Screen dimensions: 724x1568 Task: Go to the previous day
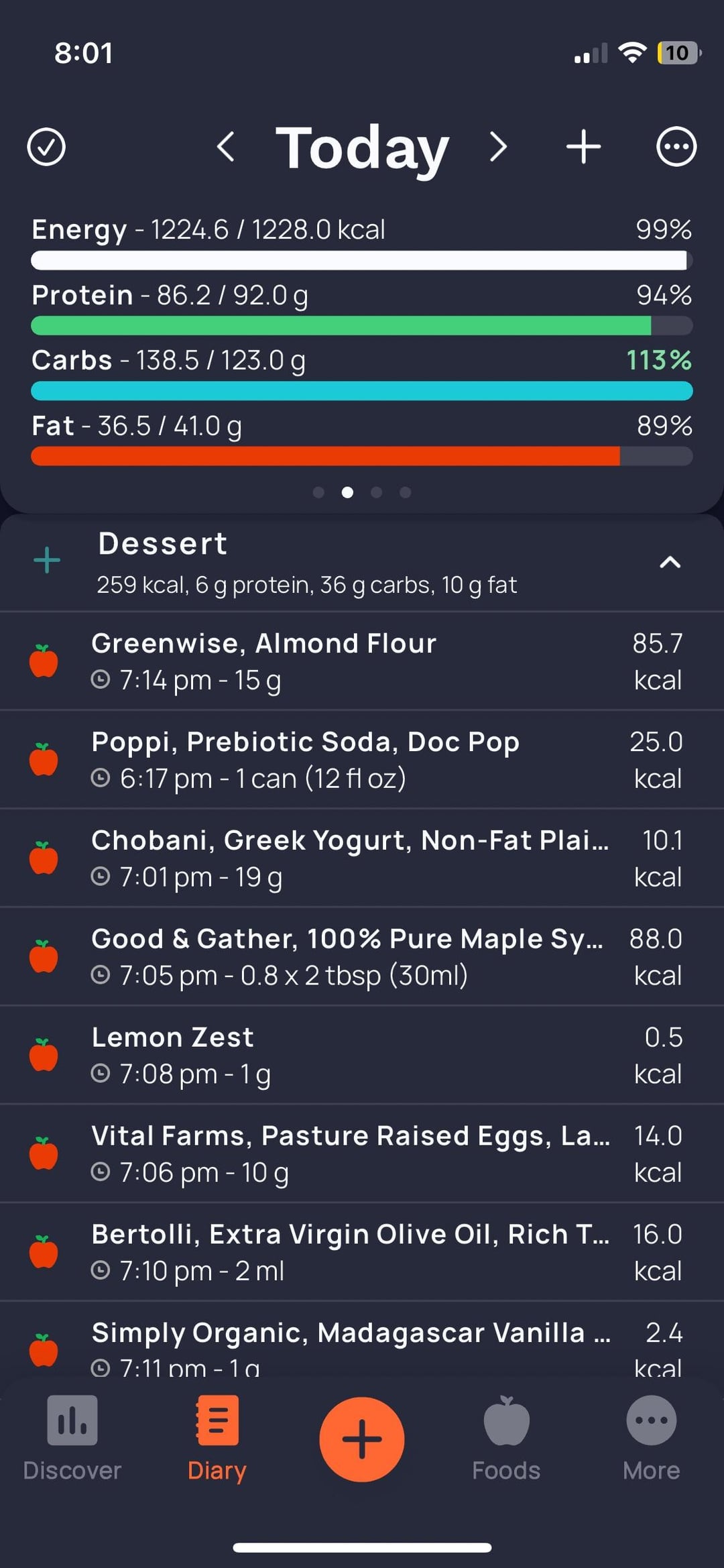pos(226,147)
